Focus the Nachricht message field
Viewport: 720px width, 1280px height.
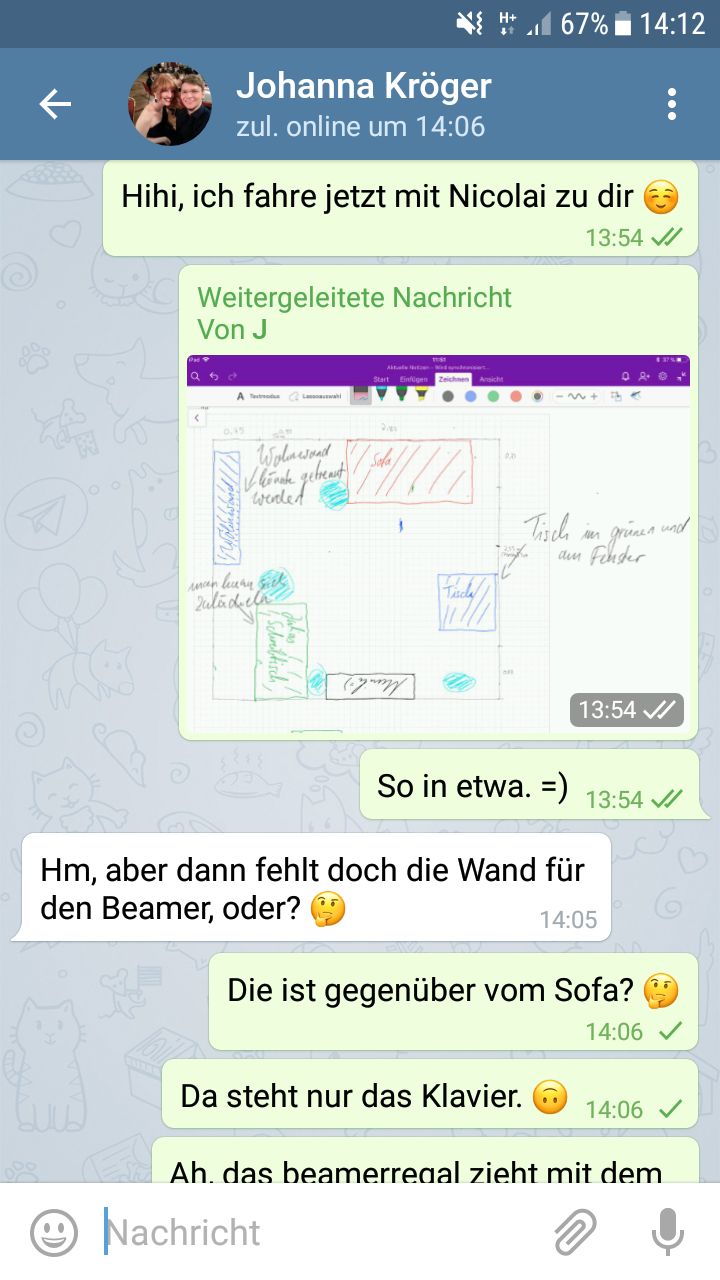click(320, 1232)
